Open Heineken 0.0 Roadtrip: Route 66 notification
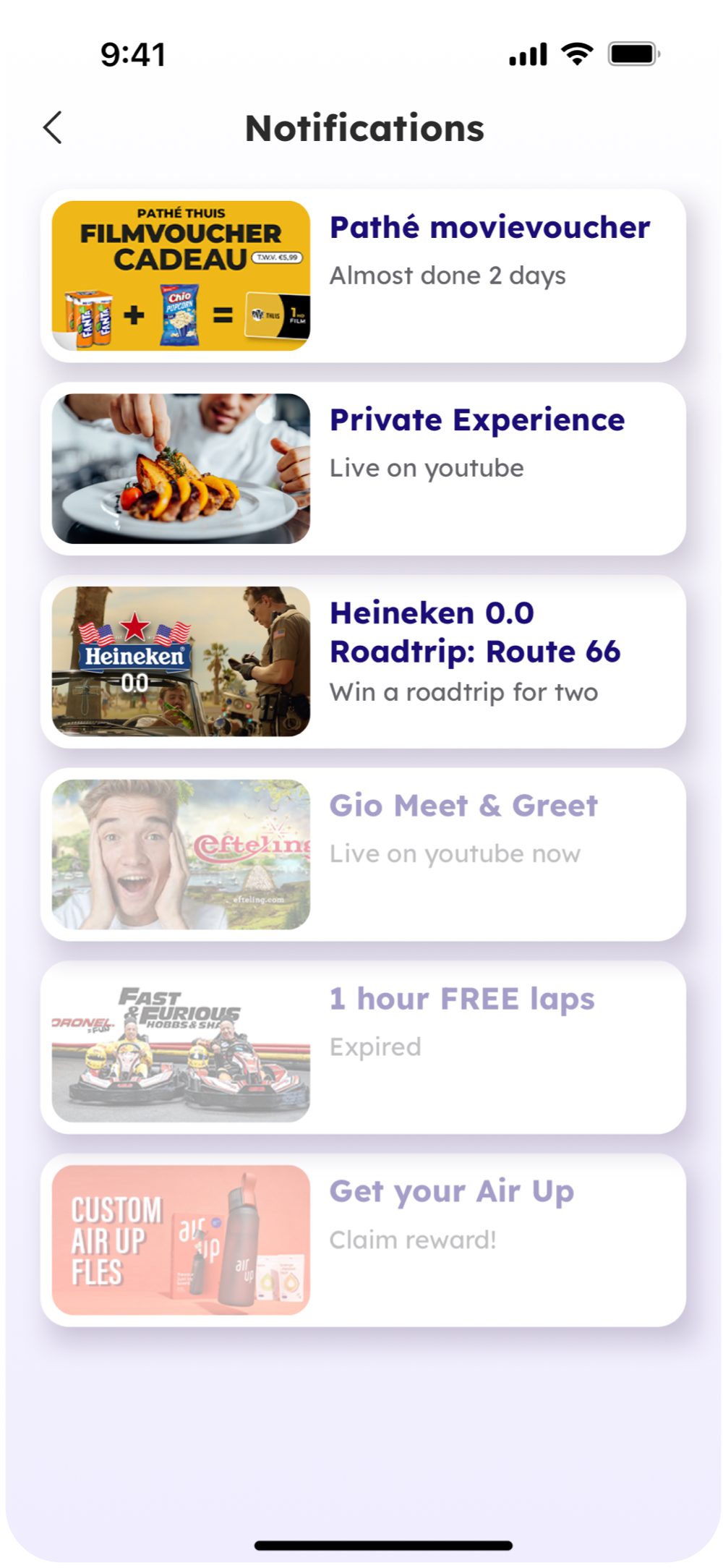723x1568 pixels. coord(363,661)
